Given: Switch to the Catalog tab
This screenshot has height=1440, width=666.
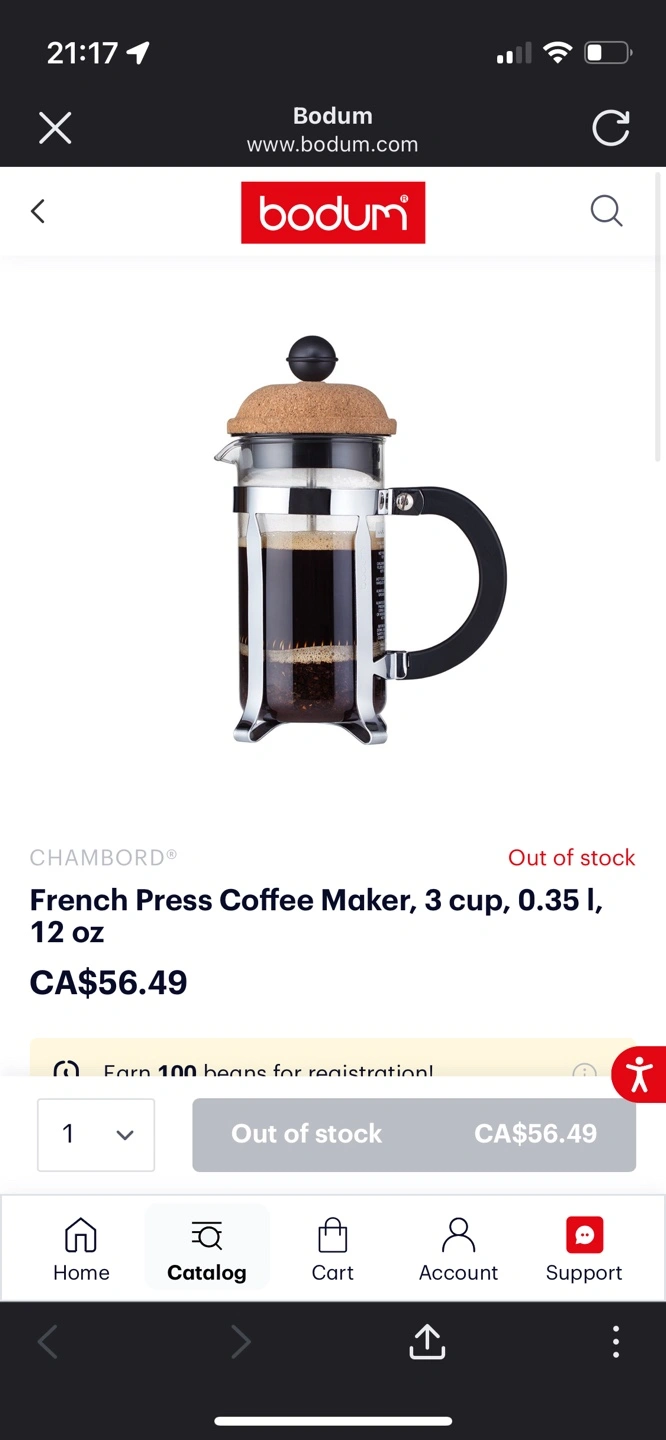Looking at the screenshot, I should tap(207, 1249).
